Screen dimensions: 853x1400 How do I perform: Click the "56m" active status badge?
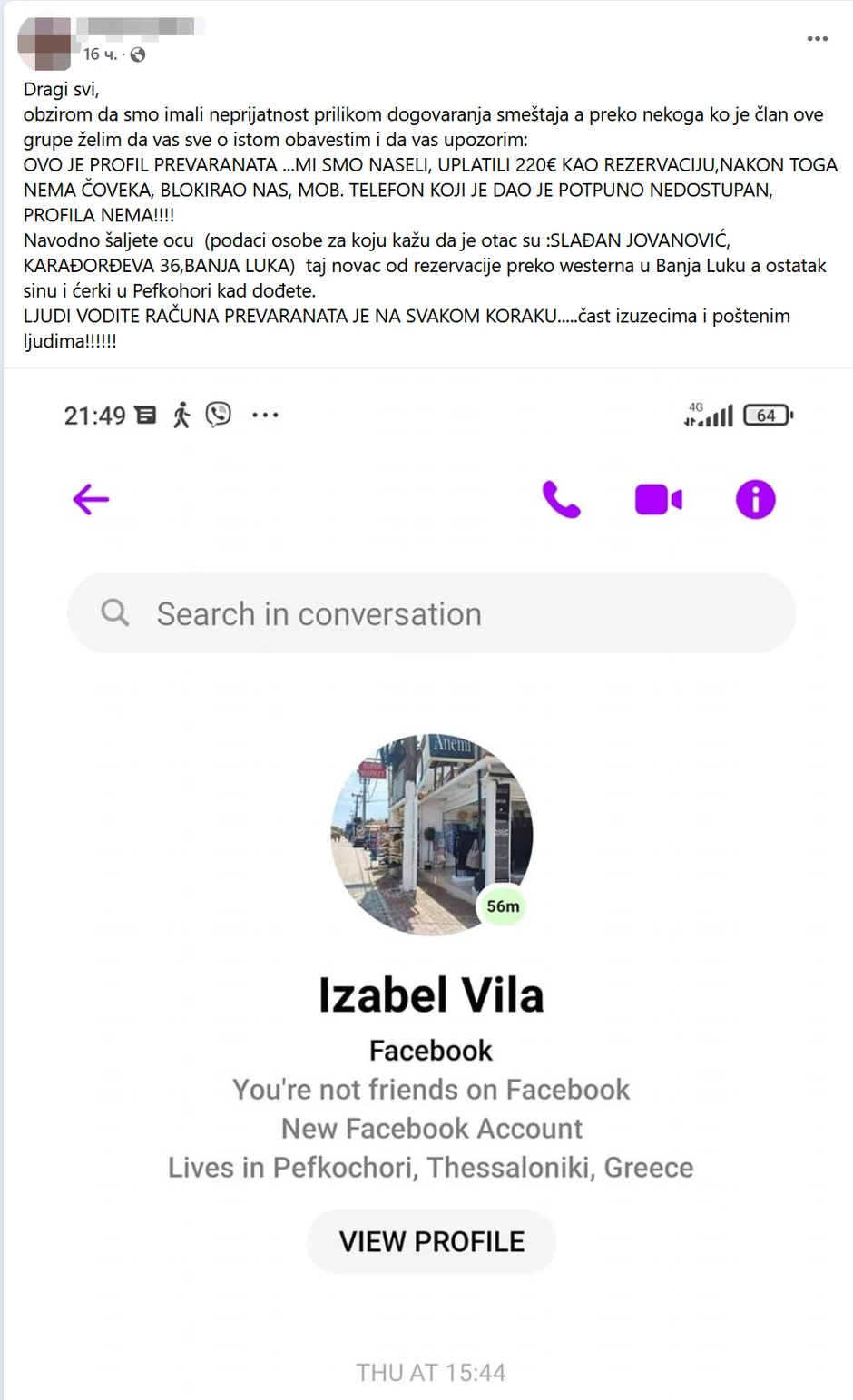[x=503, y=906]
